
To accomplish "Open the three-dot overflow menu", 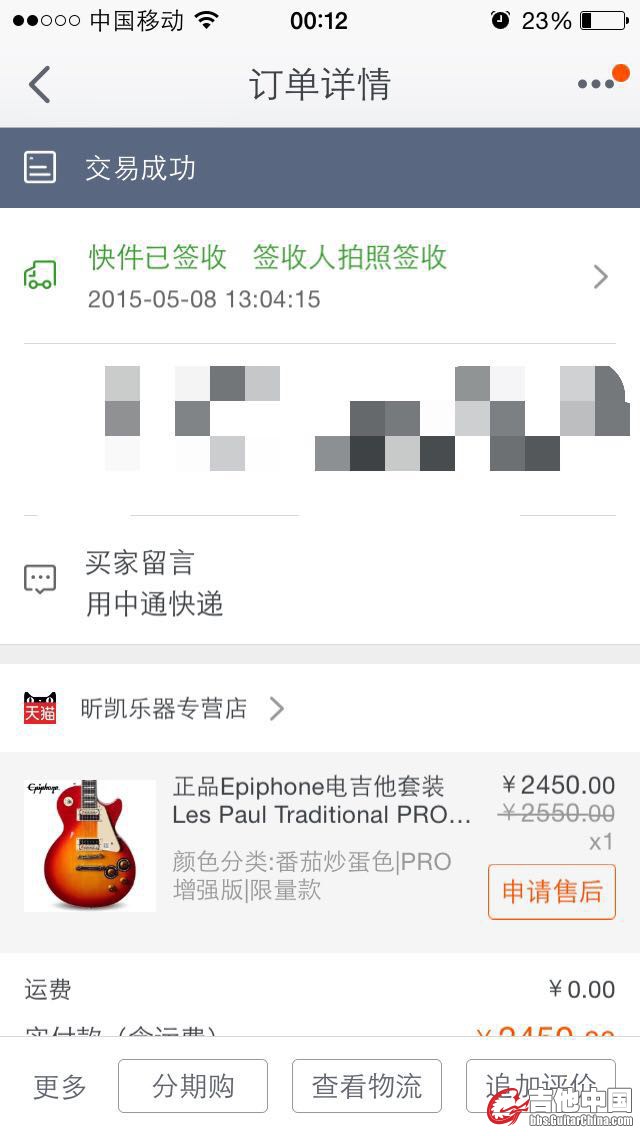I will tap(597, 84).
